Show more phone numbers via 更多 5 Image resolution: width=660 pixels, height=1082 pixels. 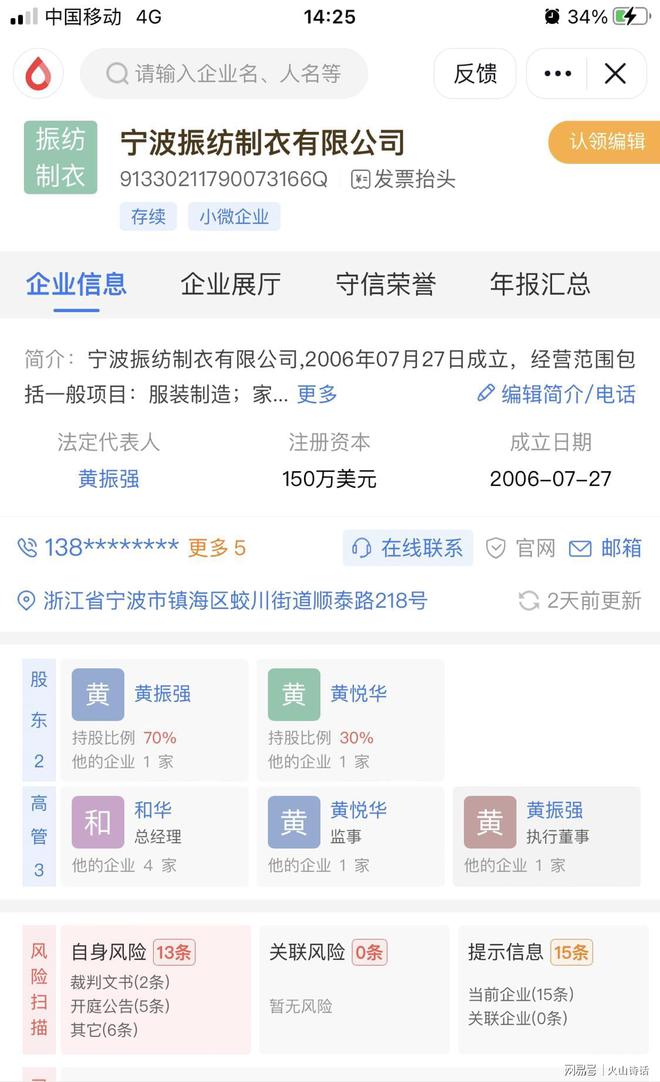(x=217, y=548)
